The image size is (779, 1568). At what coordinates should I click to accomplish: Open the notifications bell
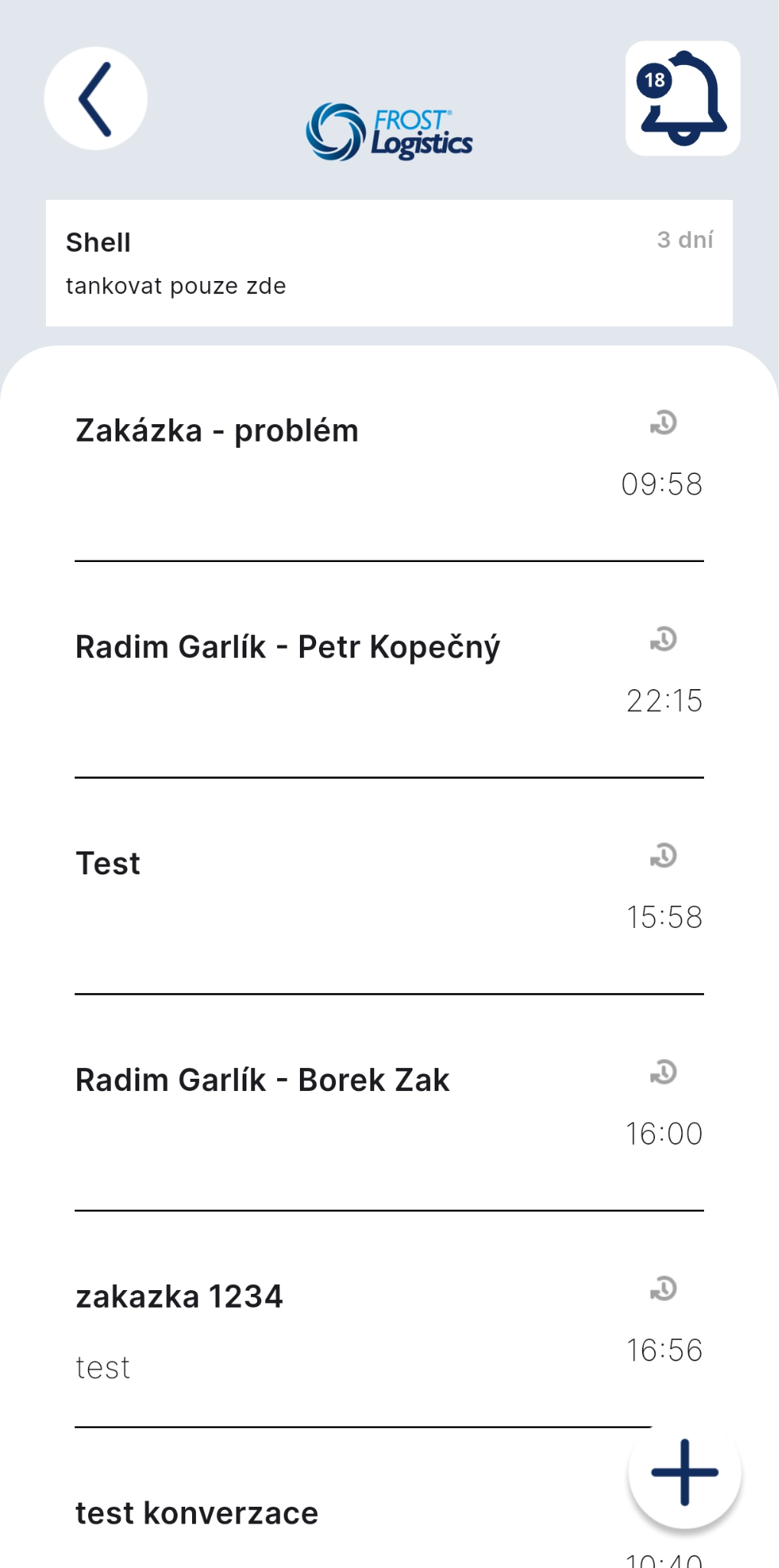pyautogui.click(x=683, y=99)
